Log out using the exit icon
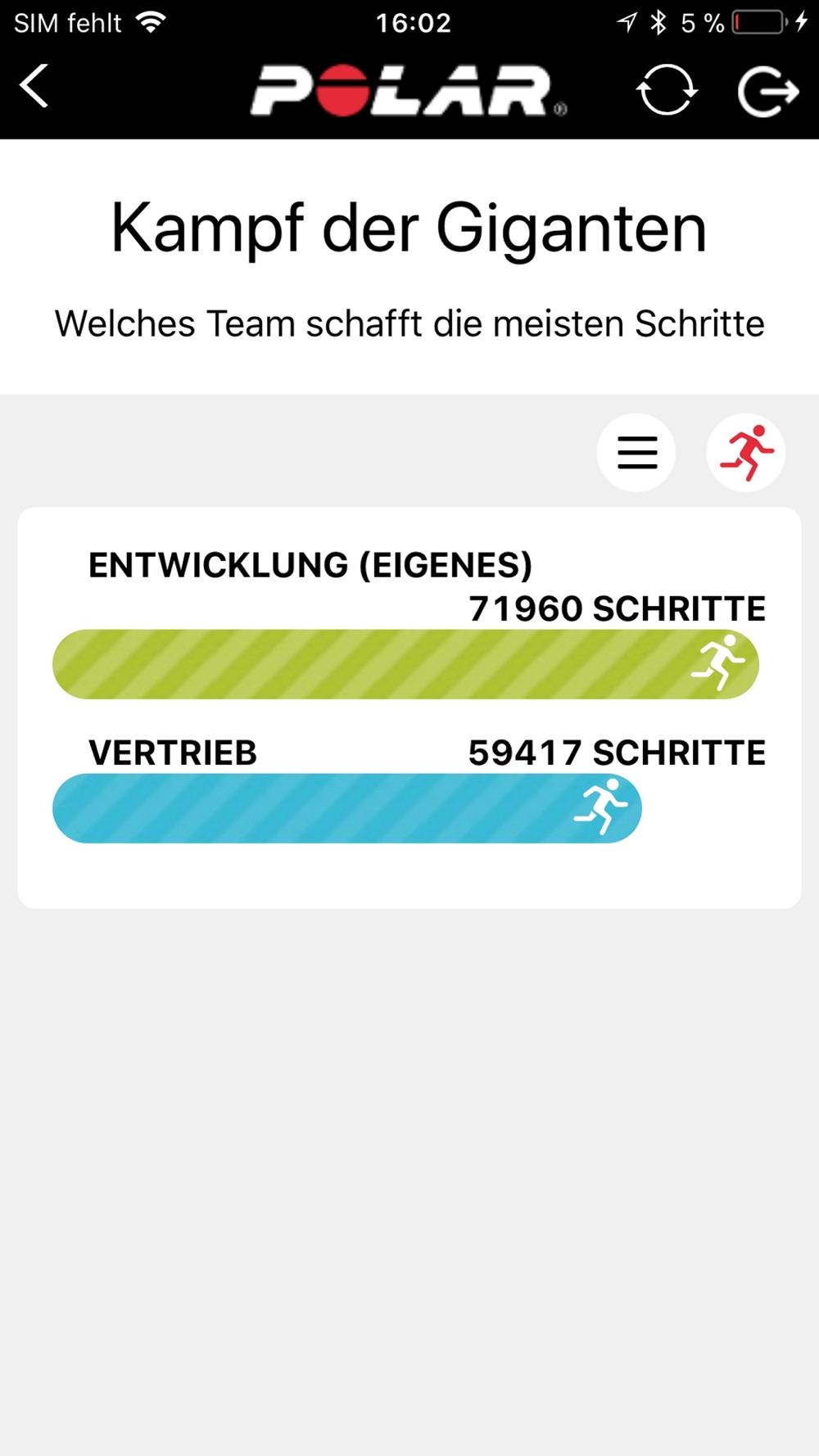819x1456 pixels. pos(767,92)
